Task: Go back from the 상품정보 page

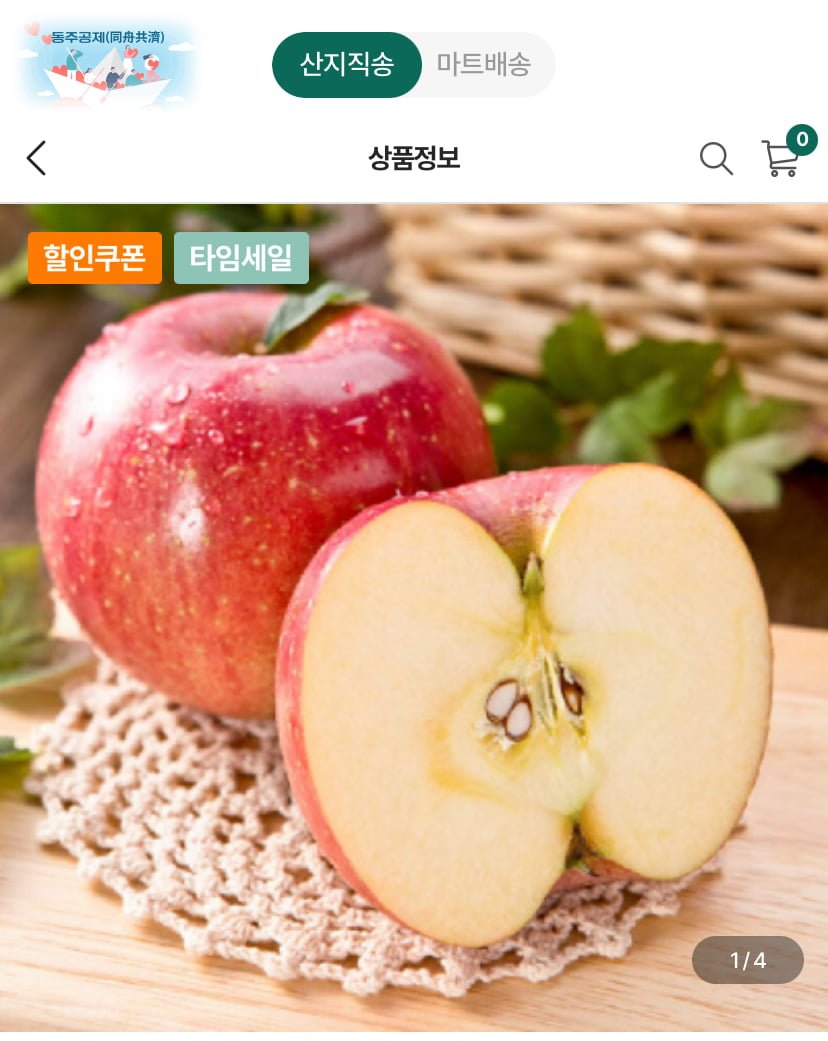Action: [x=36, y=158]
